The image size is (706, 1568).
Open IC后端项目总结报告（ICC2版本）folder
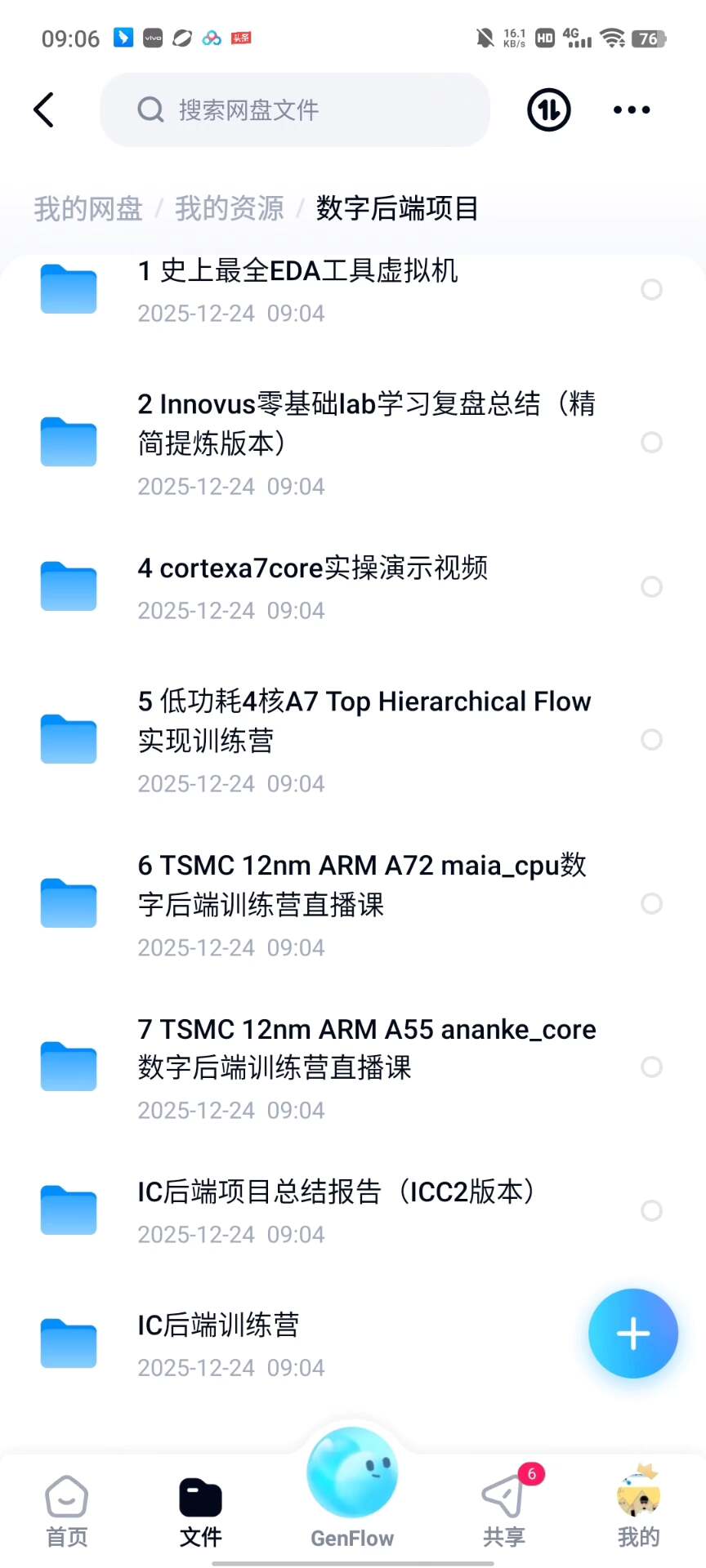(x=335, y=1210)
